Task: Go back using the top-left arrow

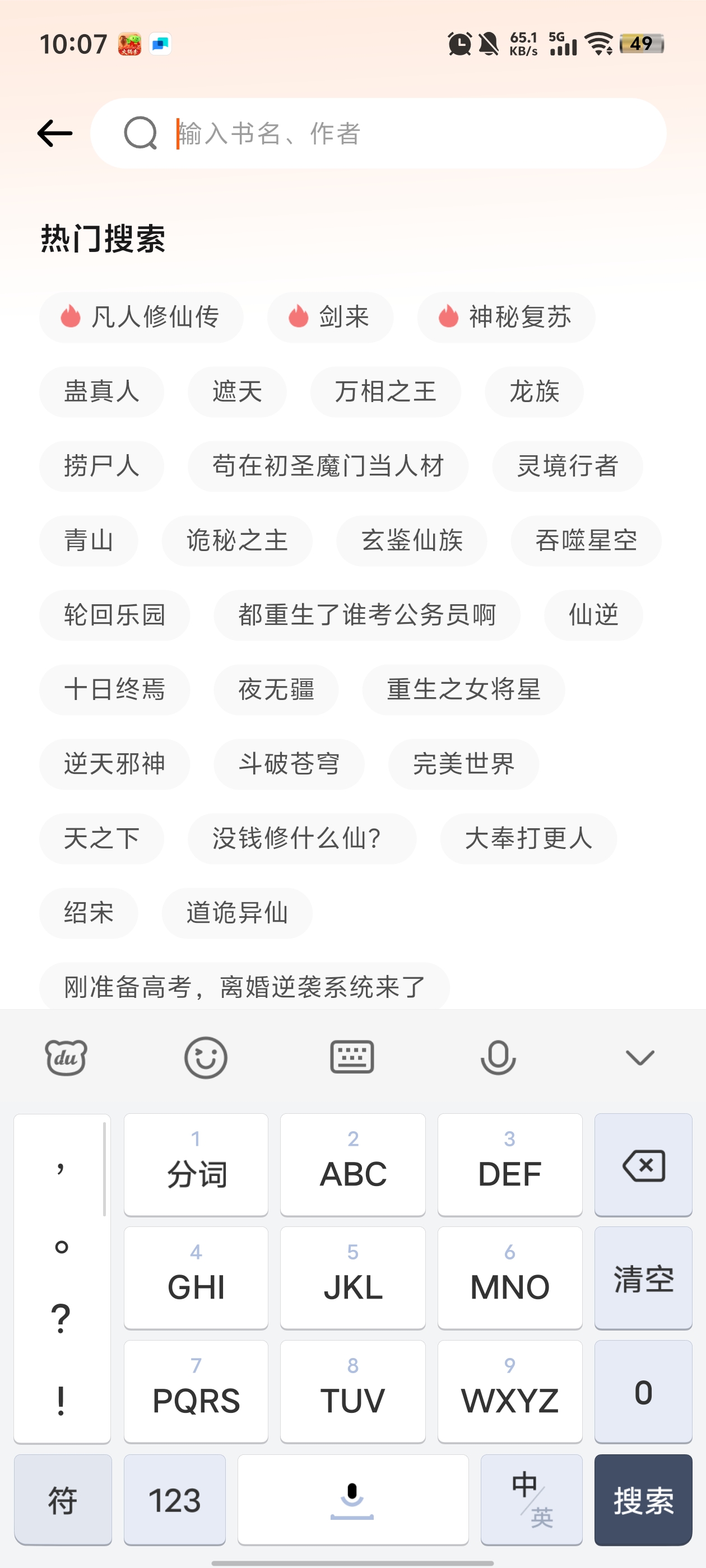Action: [55, 133]
